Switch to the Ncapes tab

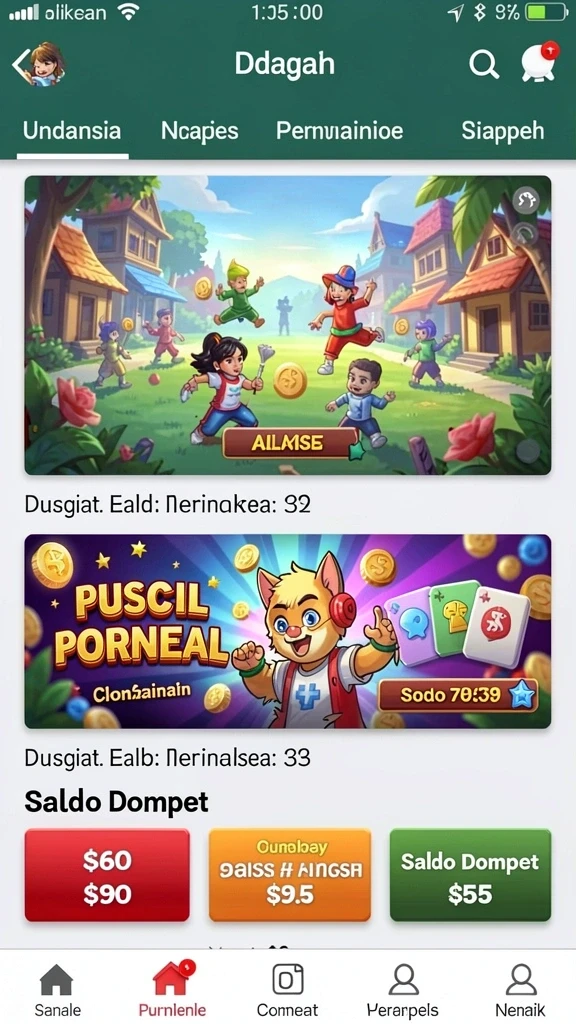[199, 131]
